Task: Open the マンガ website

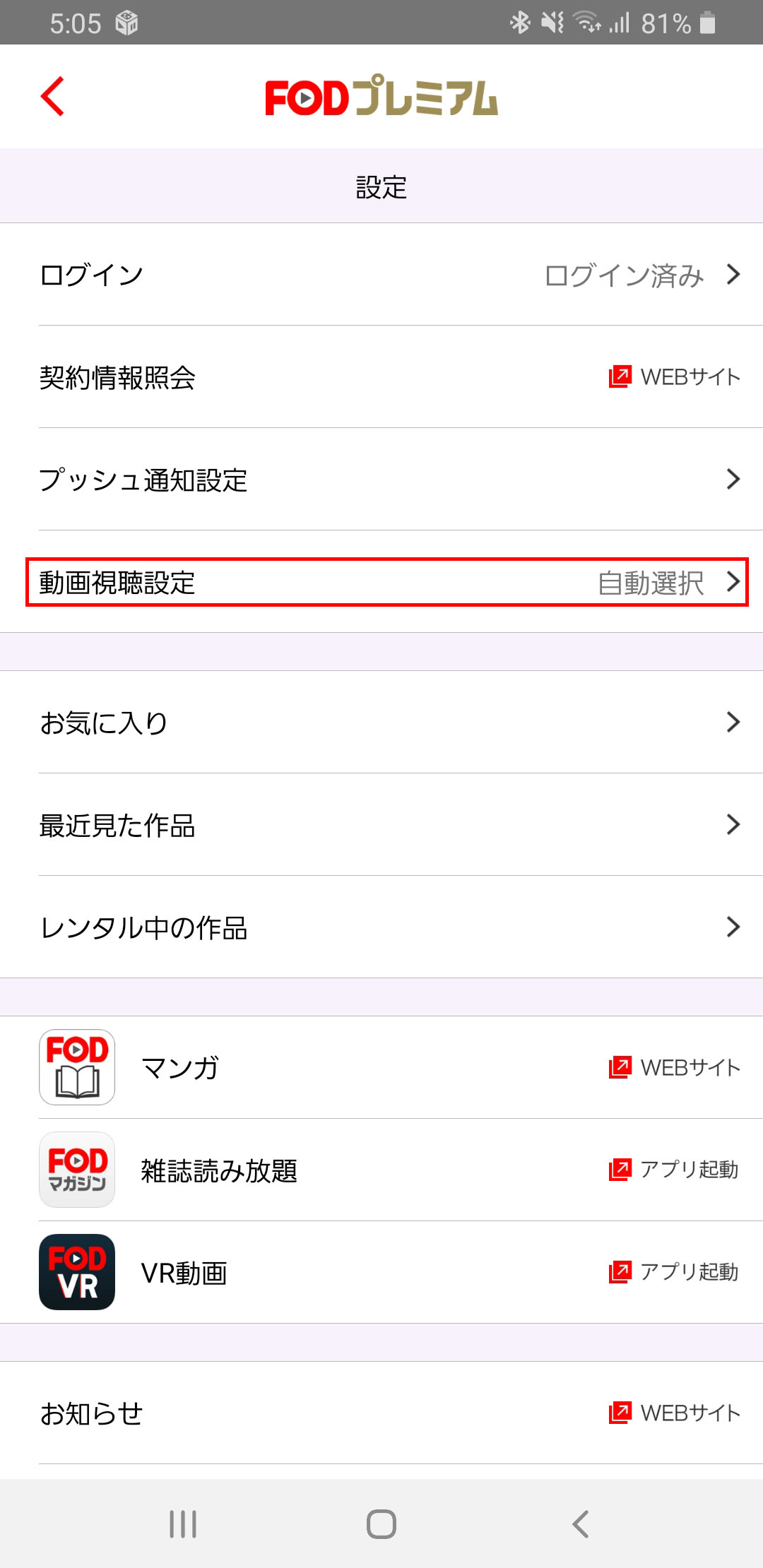Action: [381, 1067]
